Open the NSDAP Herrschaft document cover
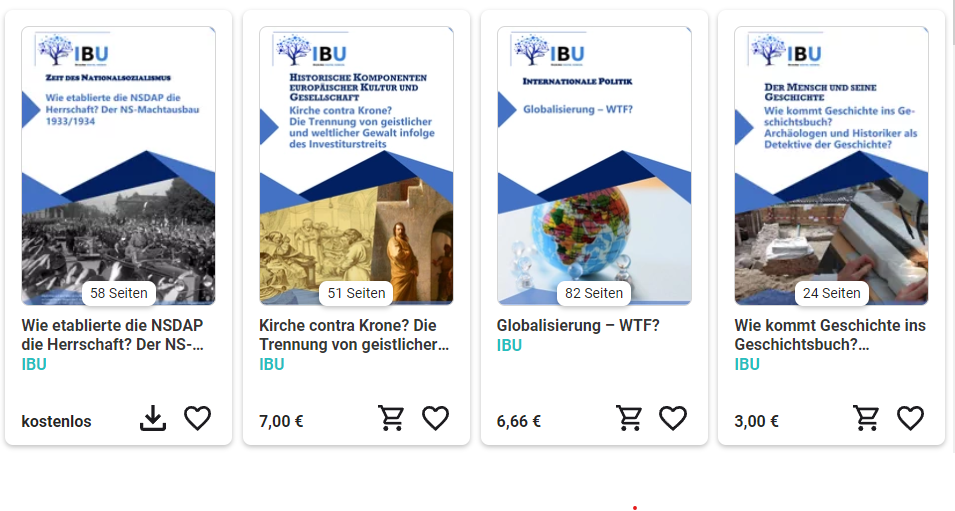 [x=118, y=165]
